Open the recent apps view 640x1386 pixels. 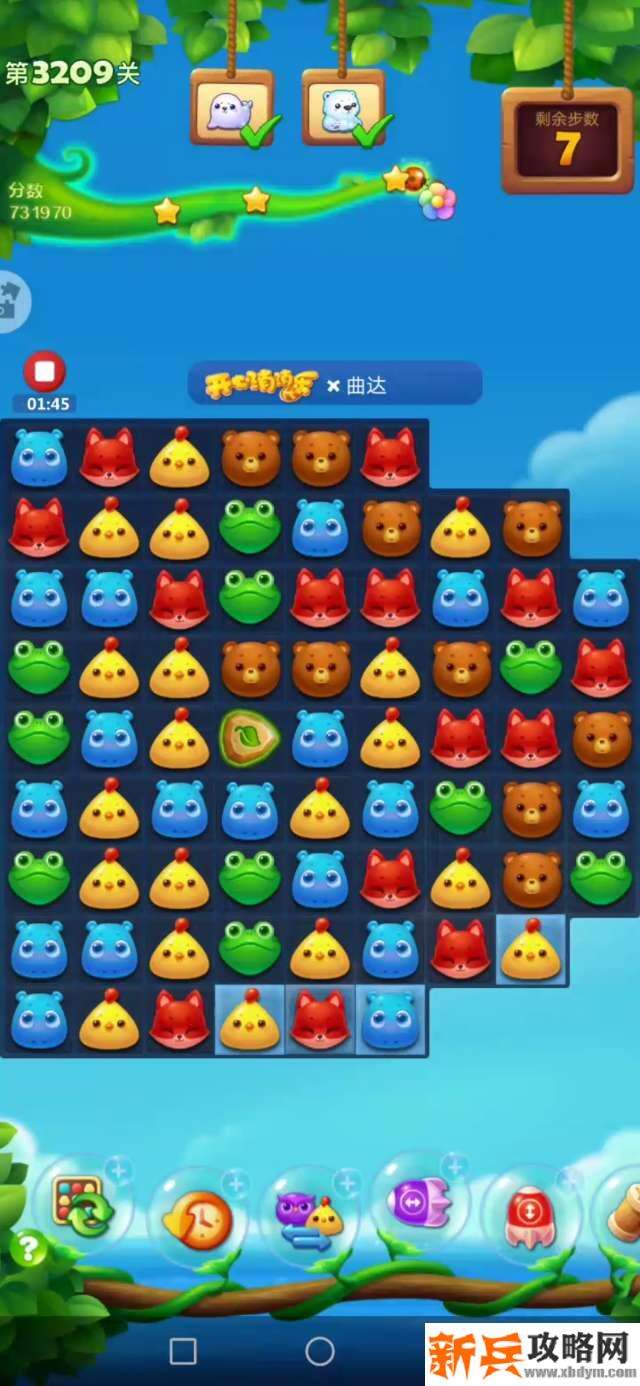183,1352
